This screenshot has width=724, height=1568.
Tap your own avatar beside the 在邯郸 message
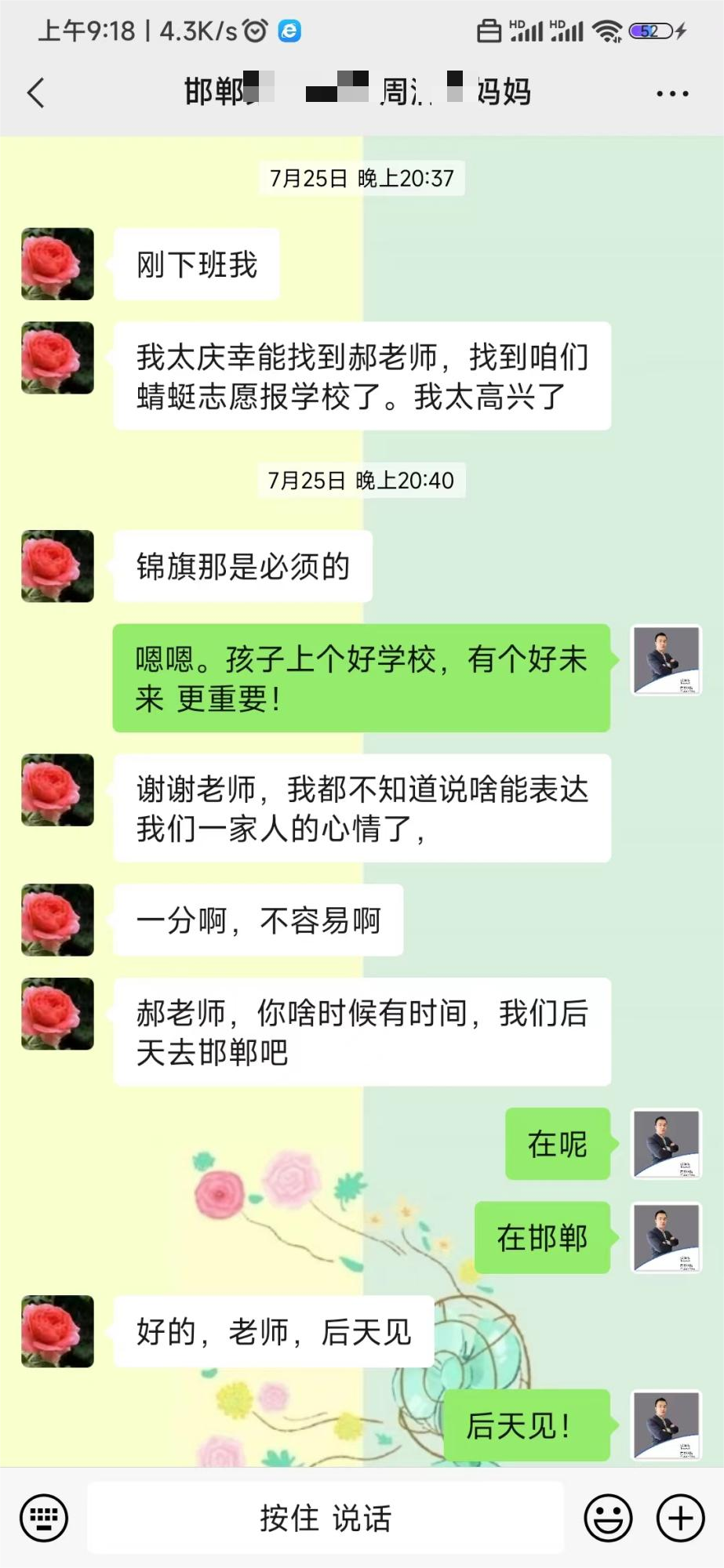point(665,1240)
